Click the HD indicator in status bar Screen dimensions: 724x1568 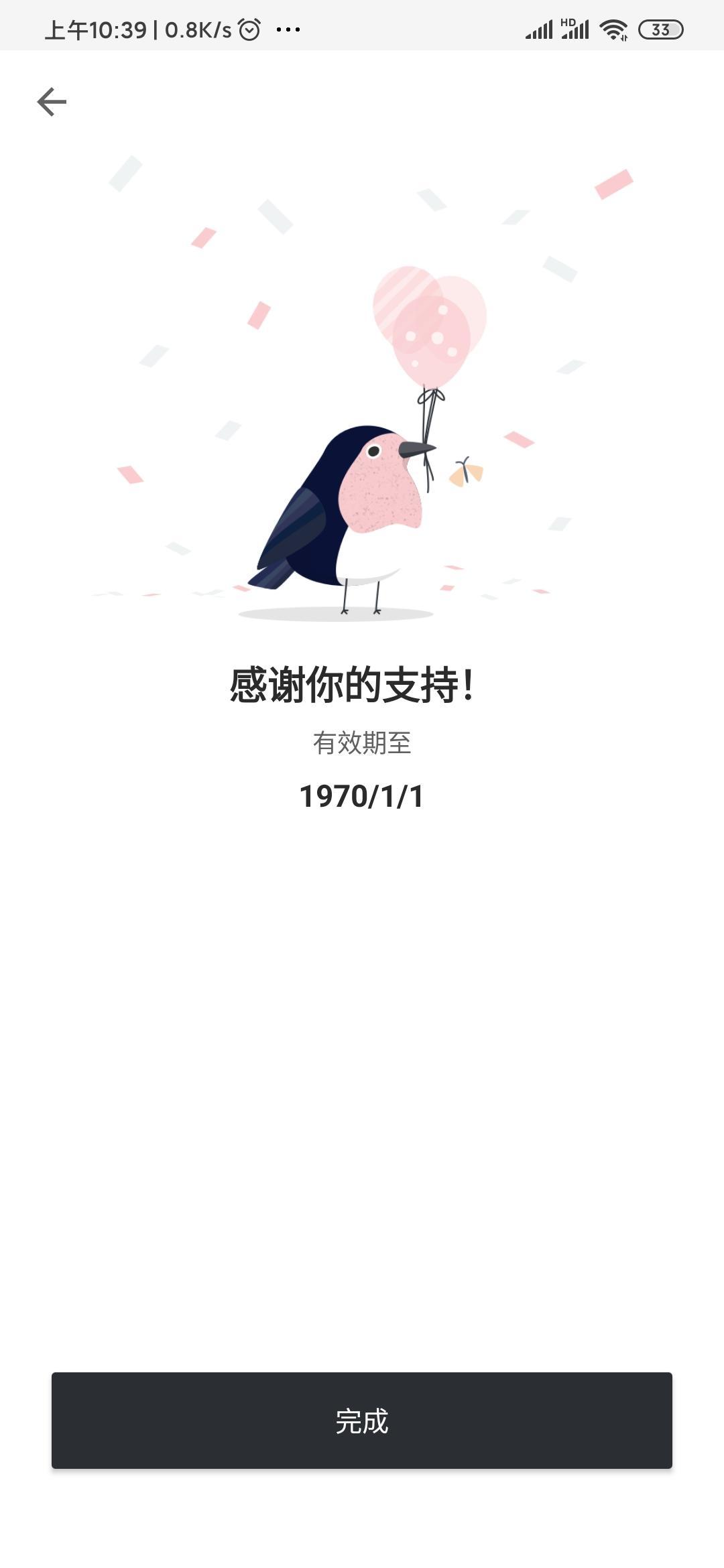[566, 21]
